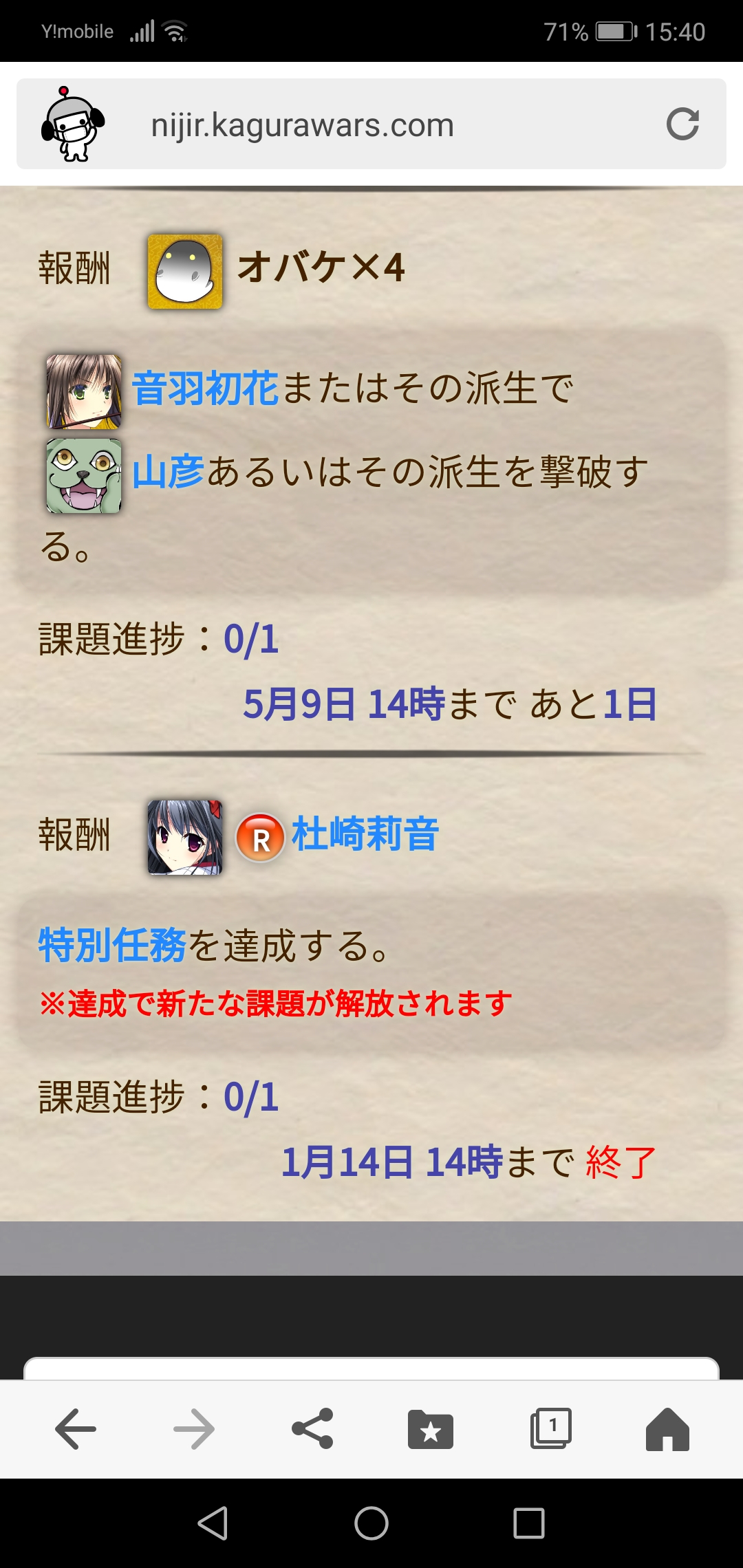Open the 特別任務 link
Viewport: 743px width, 1568px height.
[x=113, y=946]
